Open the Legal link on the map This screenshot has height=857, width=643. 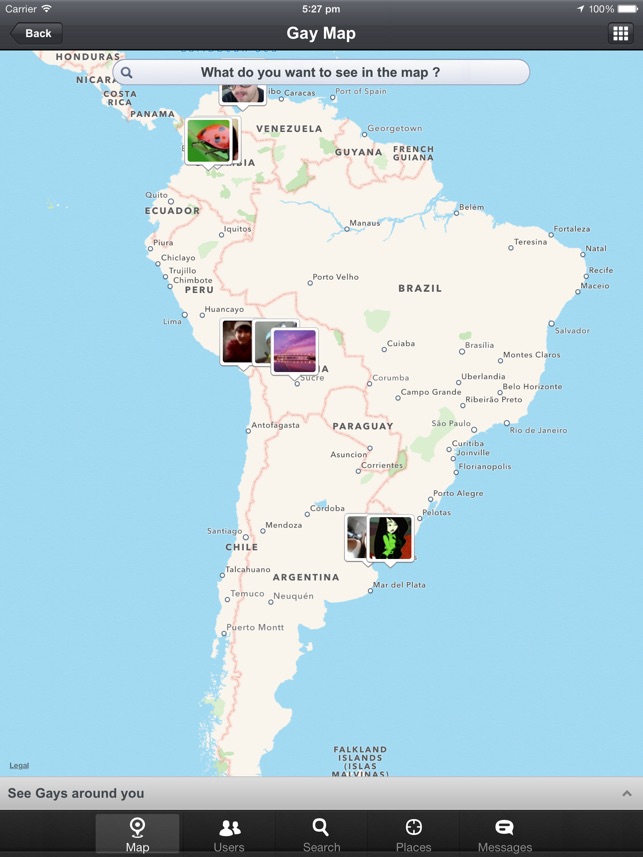19,766
